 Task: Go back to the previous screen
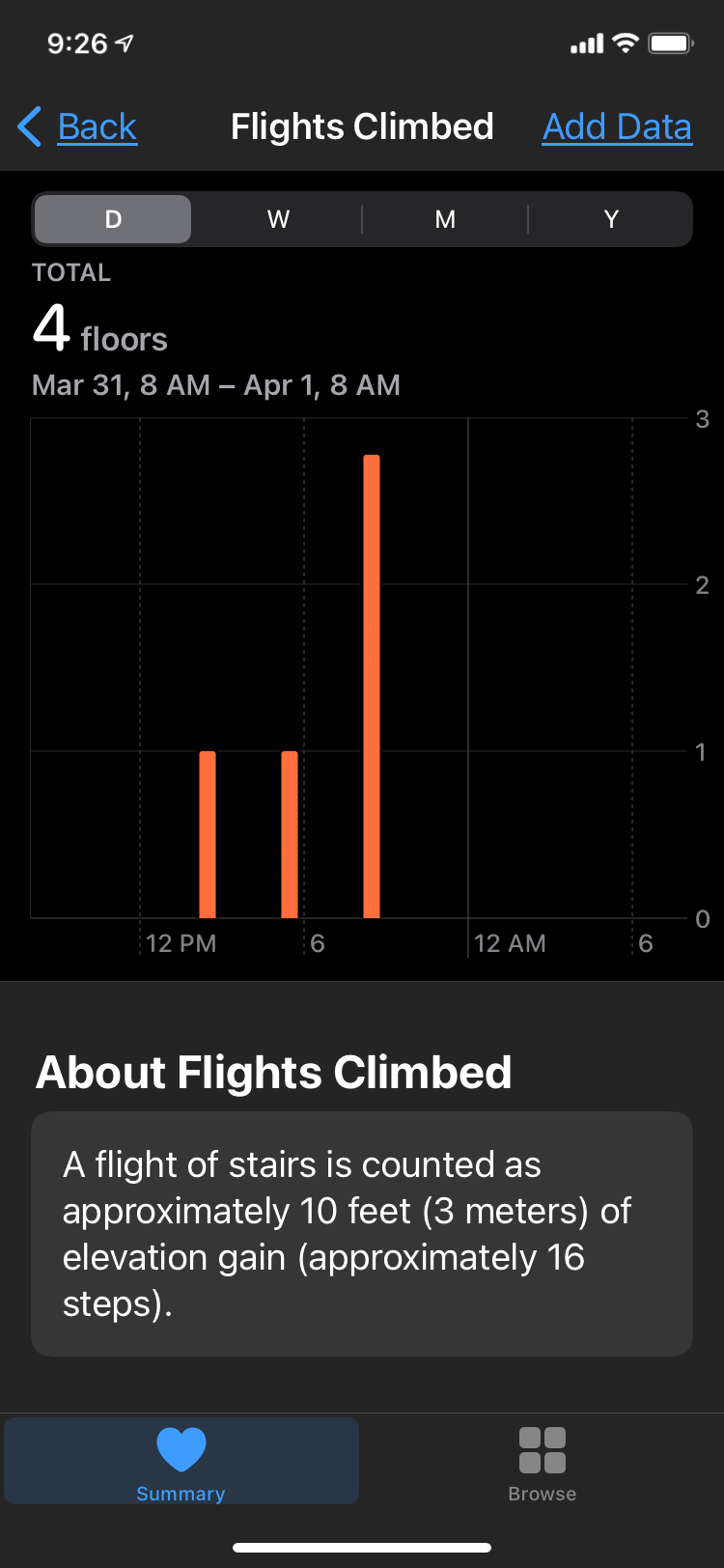coord(79,127)
